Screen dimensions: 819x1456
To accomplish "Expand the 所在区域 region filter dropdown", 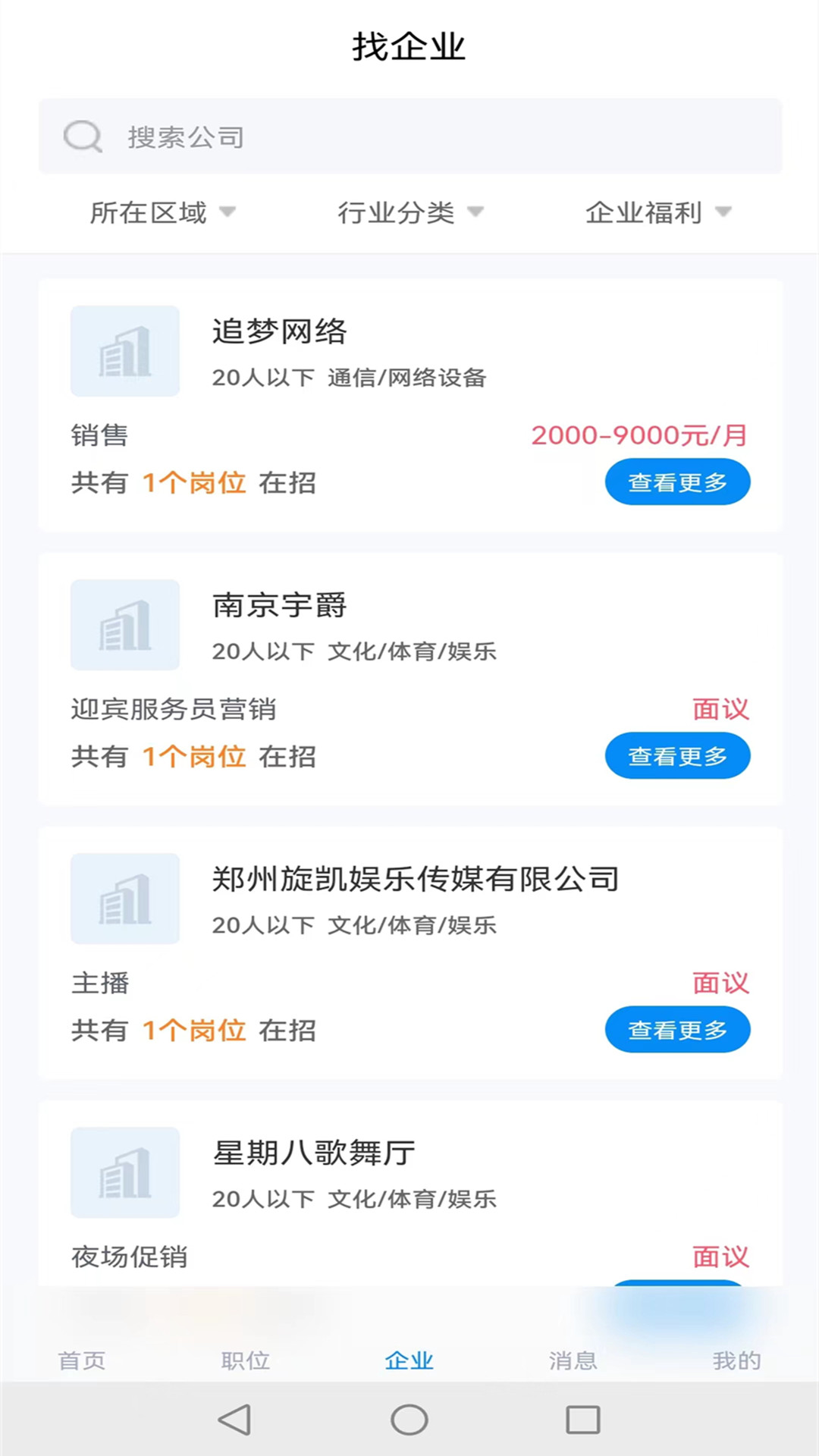I will (162, 213).
